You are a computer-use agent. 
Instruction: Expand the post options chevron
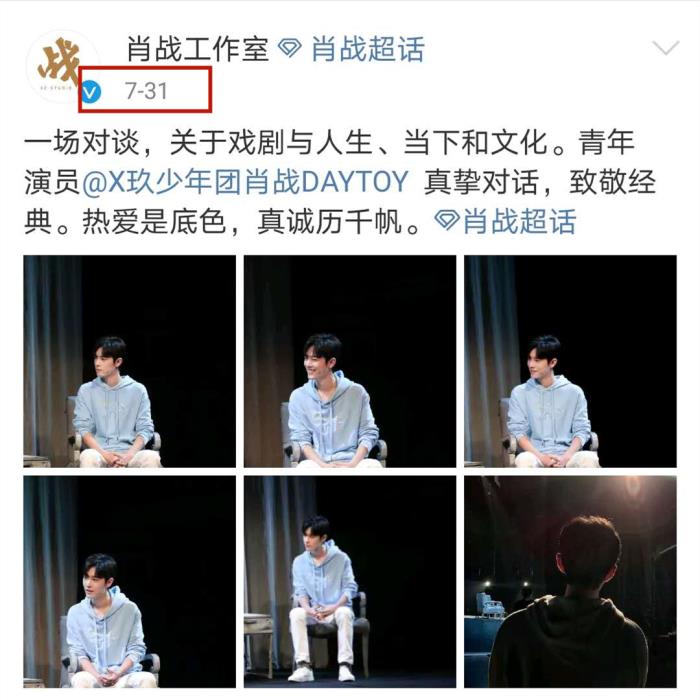coord(665,48)
